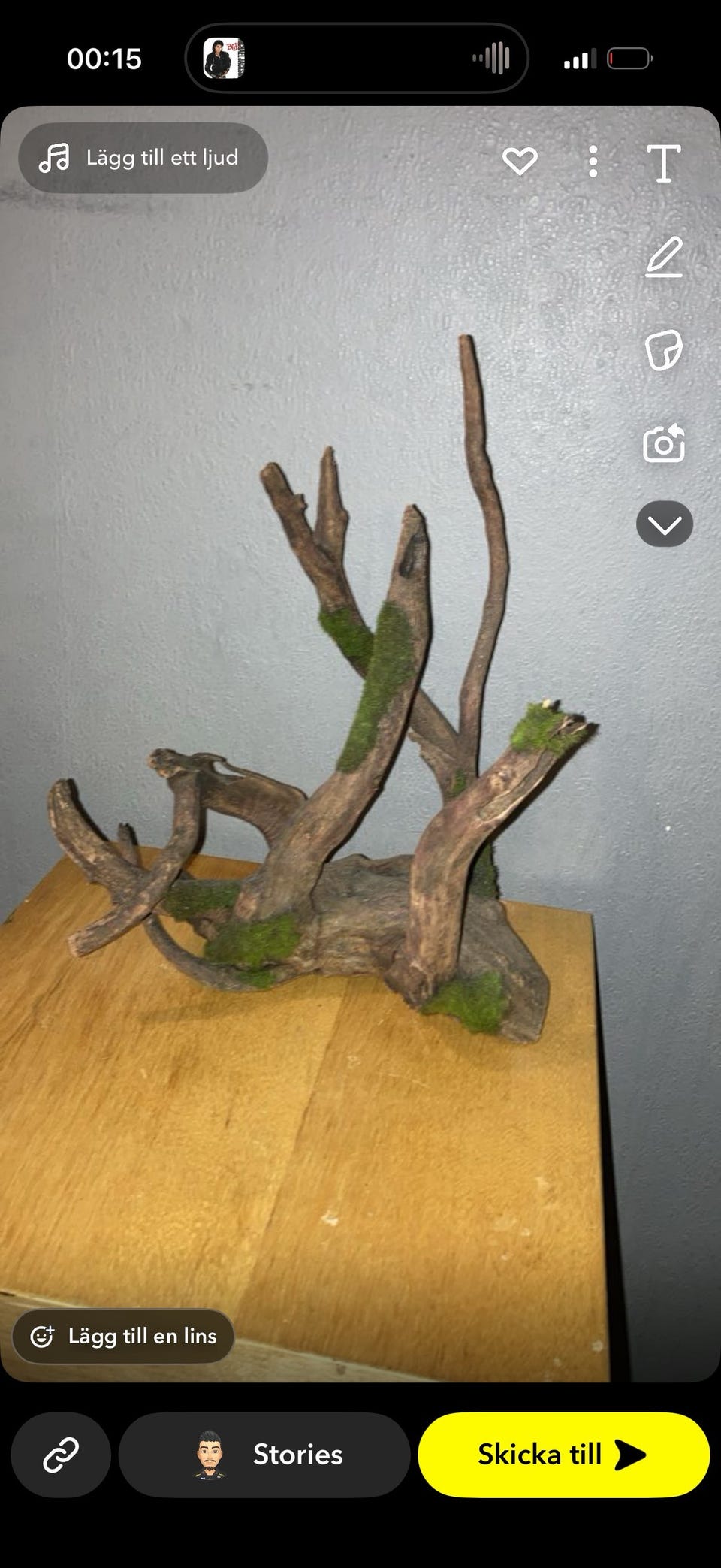Screen dimensions: 721x1568
Task: Post the snap to Stories
Action: click(264, 1455)
